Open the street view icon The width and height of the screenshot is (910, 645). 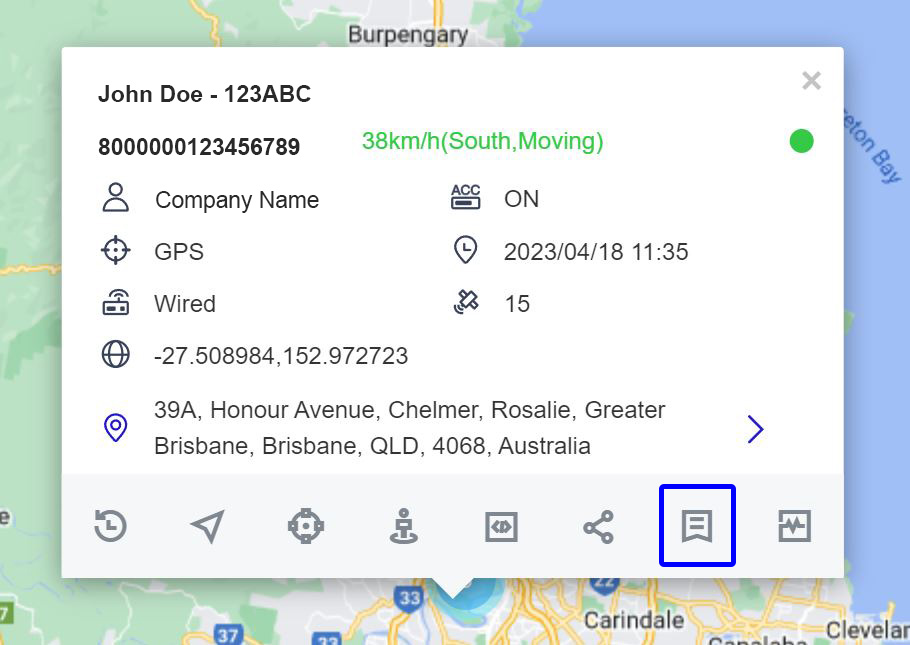(x=403, y=526)
